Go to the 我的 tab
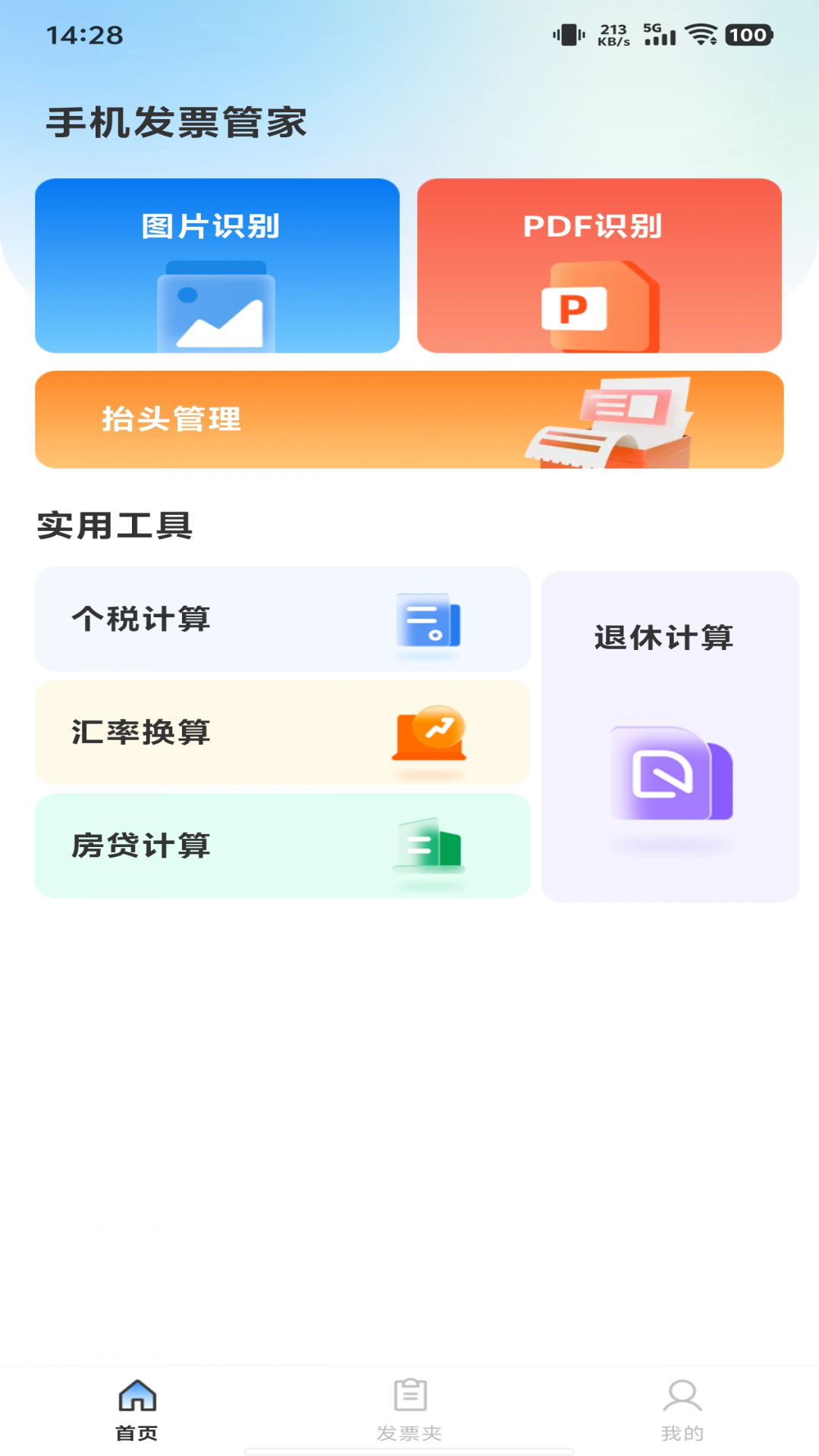819x1456 pixels. tap(682, 1409)
